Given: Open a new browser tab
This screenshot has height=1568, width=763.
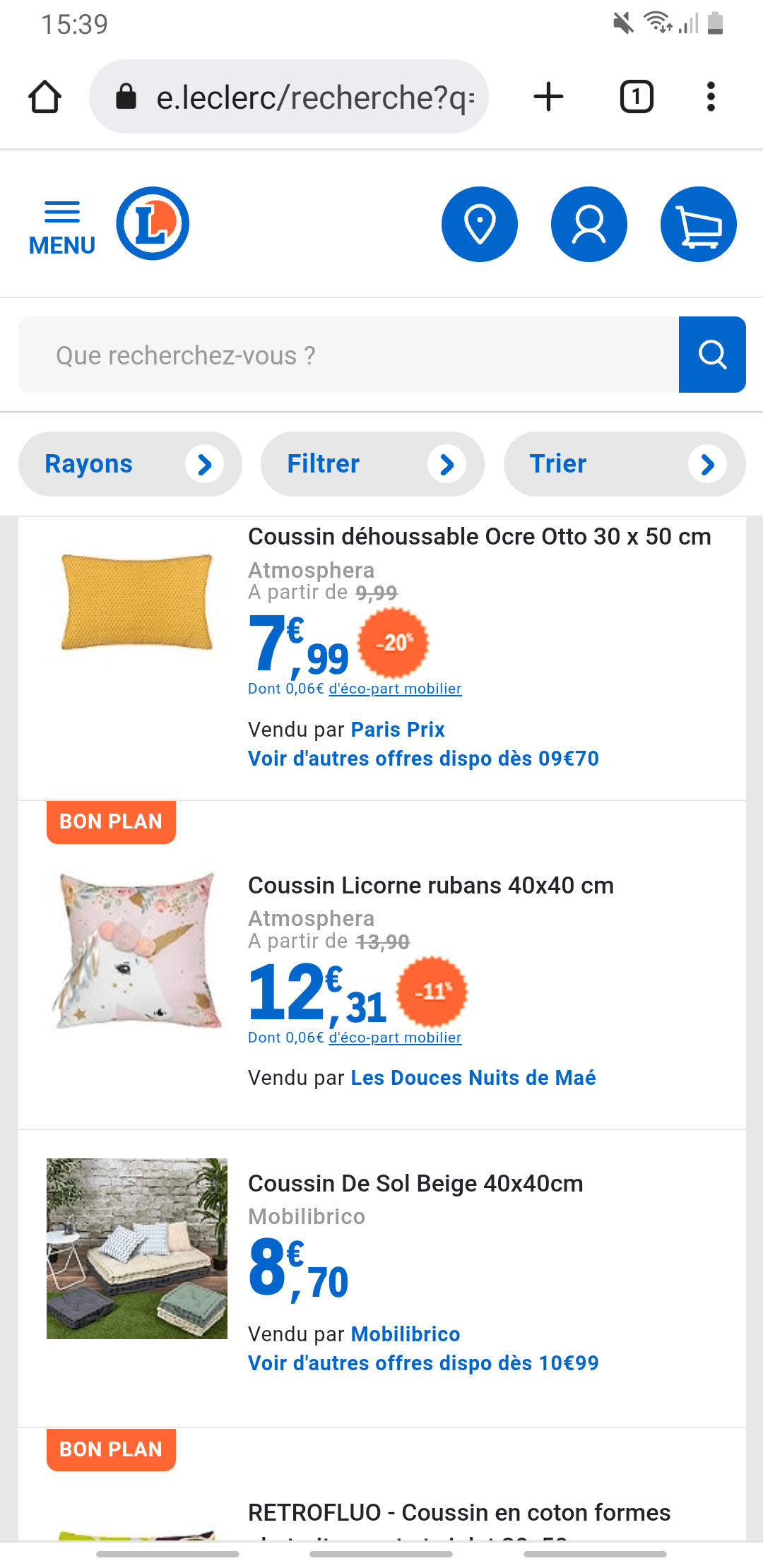Looking at the screenshot, I should [x=549, y=96].
